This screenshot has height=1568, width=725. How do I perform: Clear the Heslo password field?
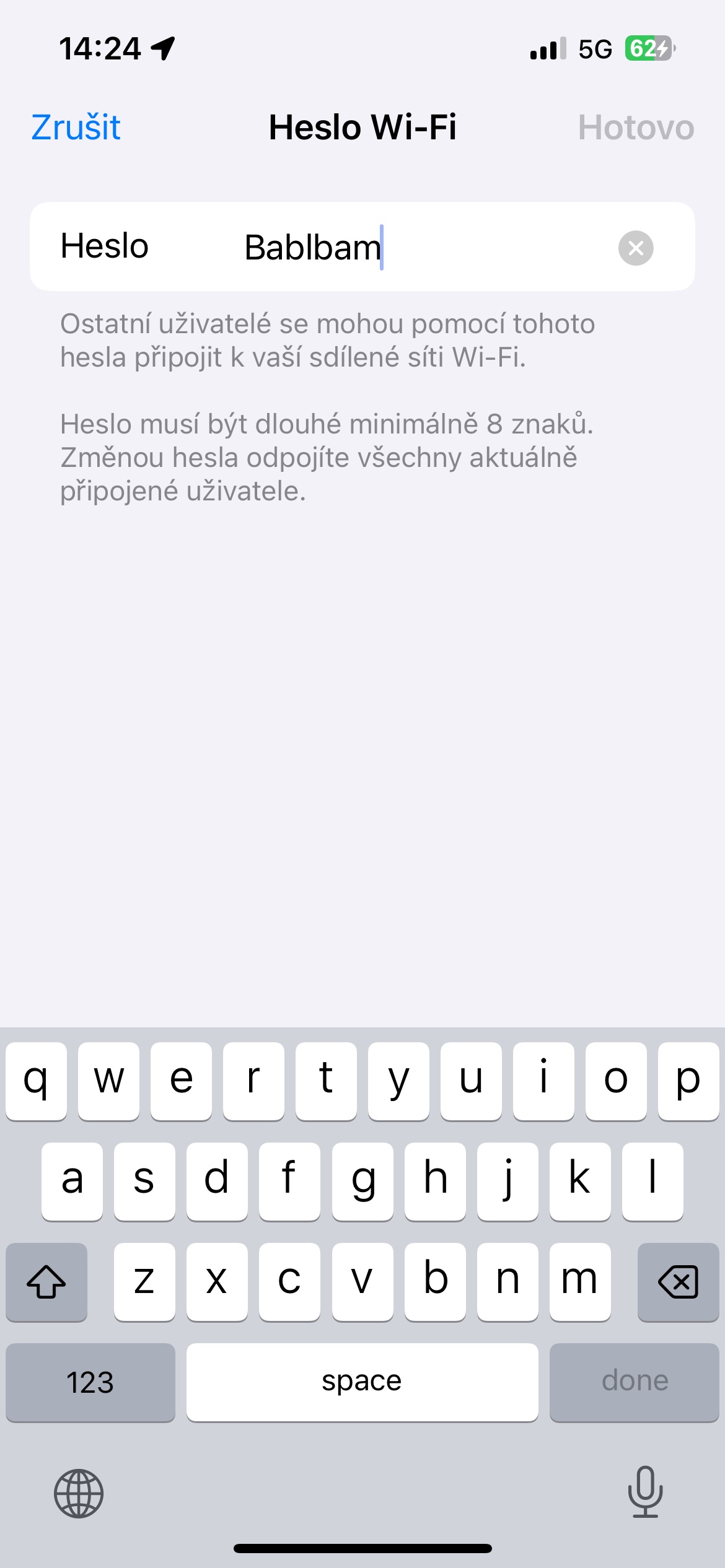pyautogui.click(x=635, y=248)
